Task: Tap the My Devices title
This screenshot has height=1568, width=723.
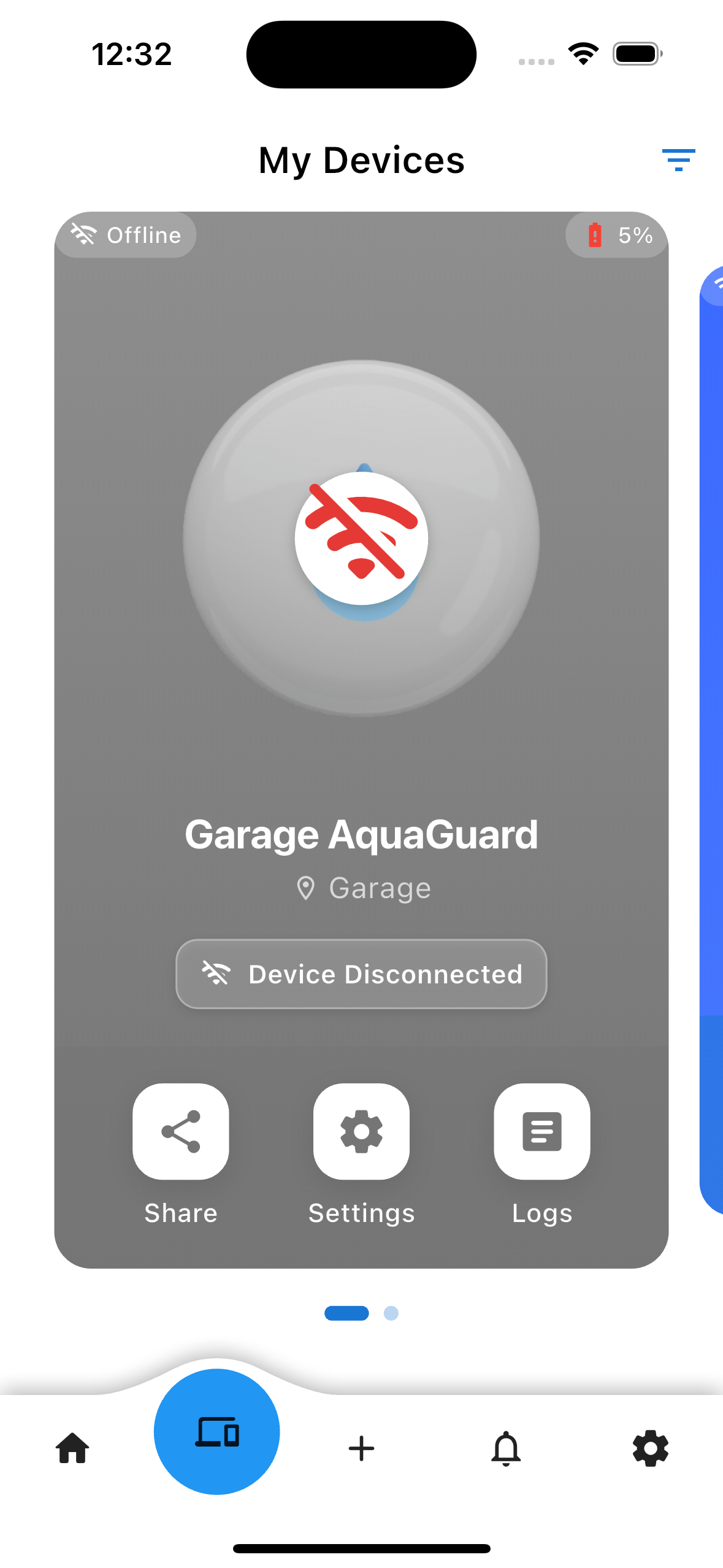Action: pos(361,160)
